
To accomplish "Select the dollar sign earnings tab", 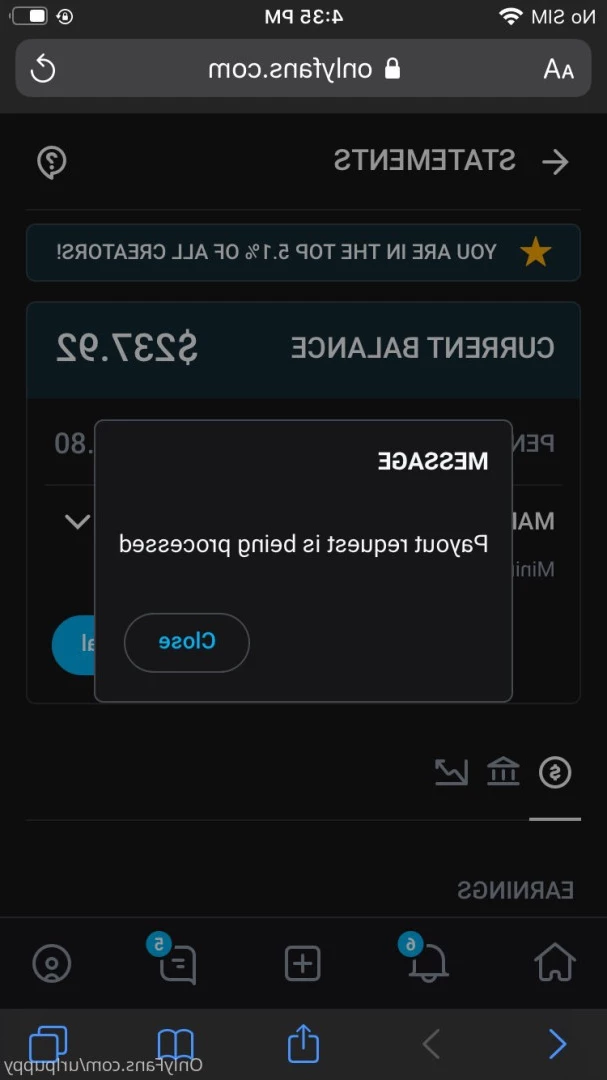I will 555,773.
